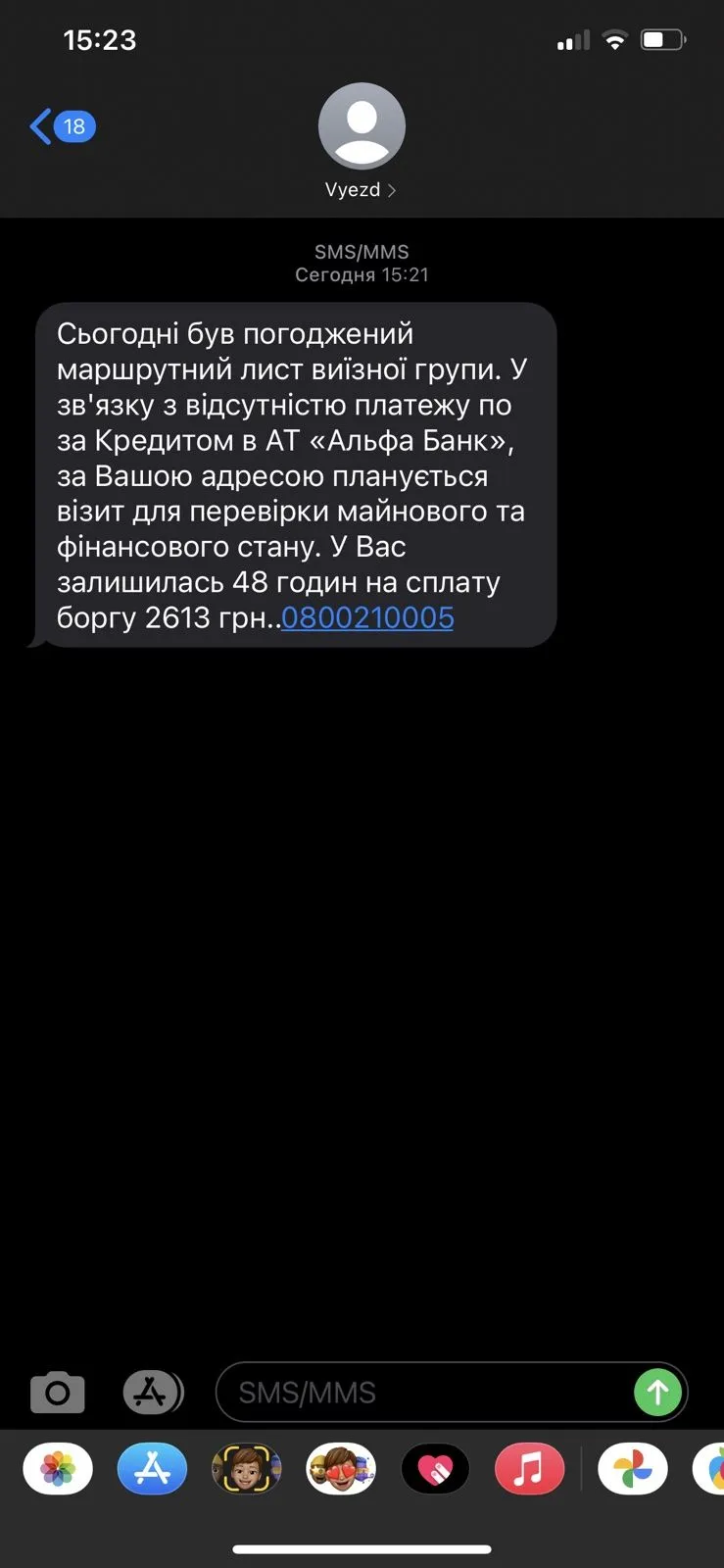Open the Music iMessage app
The height and width of the screenshot is (1568, 724).
pyautogui.click(x=529, y=1469)
